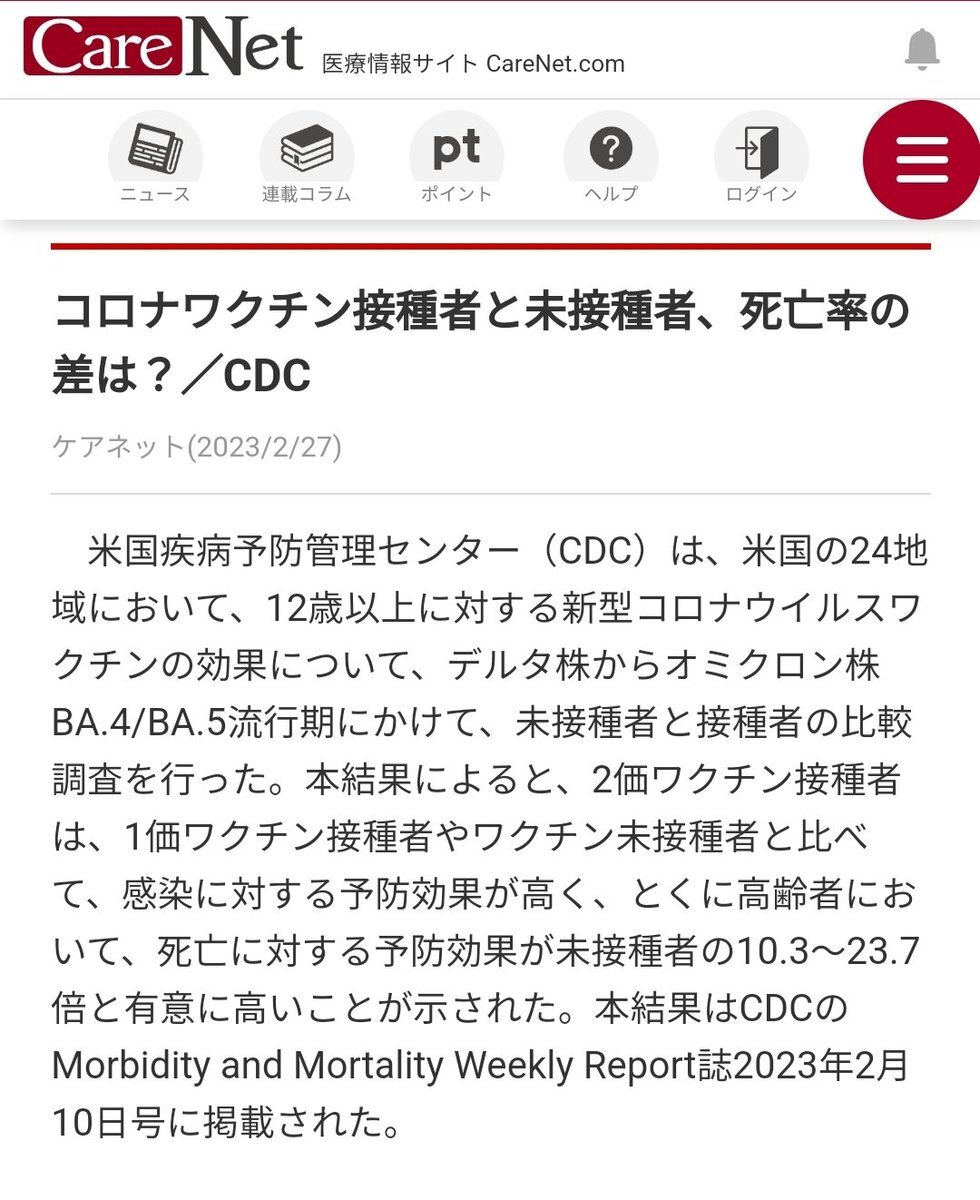Open the notifications bell
The image size is (980, 1200).
[921, 49]
